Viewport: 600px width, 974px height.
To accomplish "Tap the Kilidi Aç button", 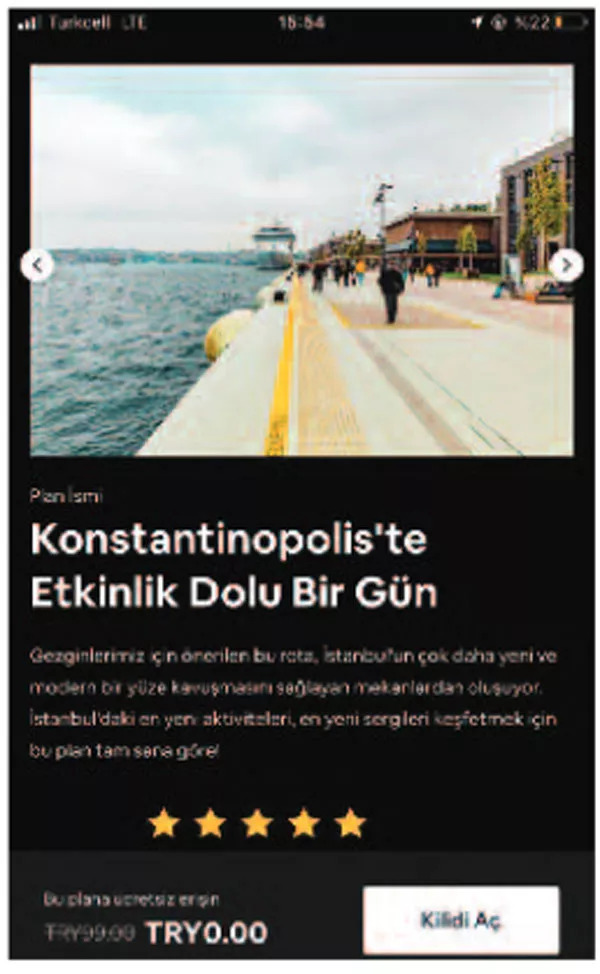I will [461, 920].
